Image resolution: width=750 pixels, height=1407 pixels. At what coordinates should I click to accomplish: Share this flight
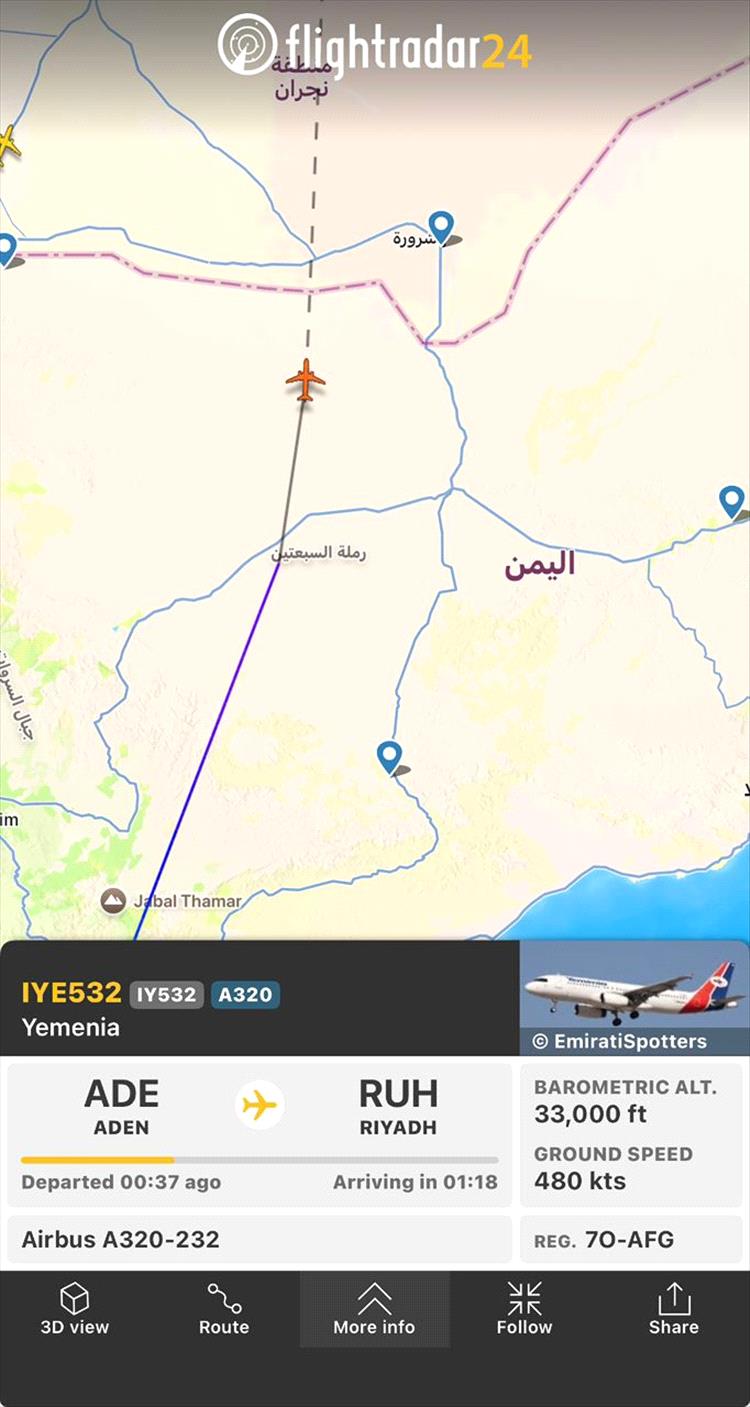[674, 1310]
